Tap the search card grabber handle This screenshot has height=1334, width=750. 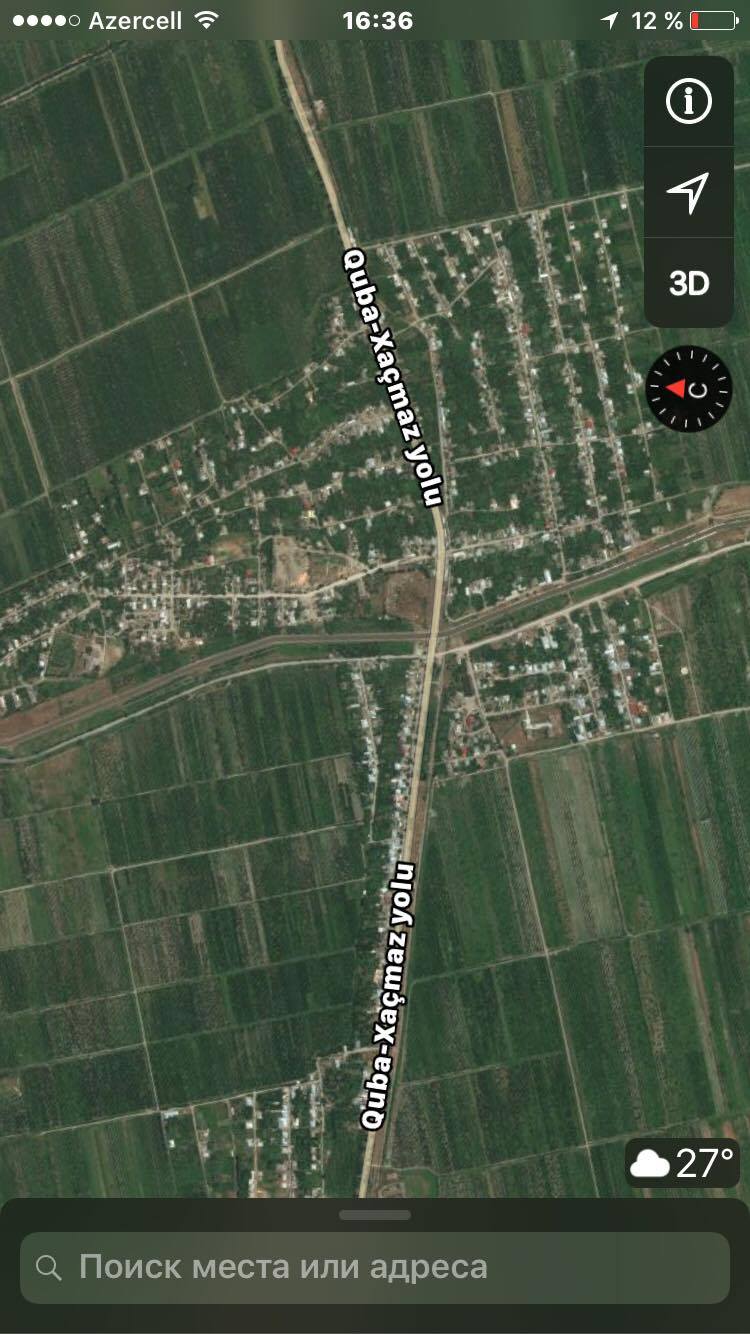click(375, 1215)
